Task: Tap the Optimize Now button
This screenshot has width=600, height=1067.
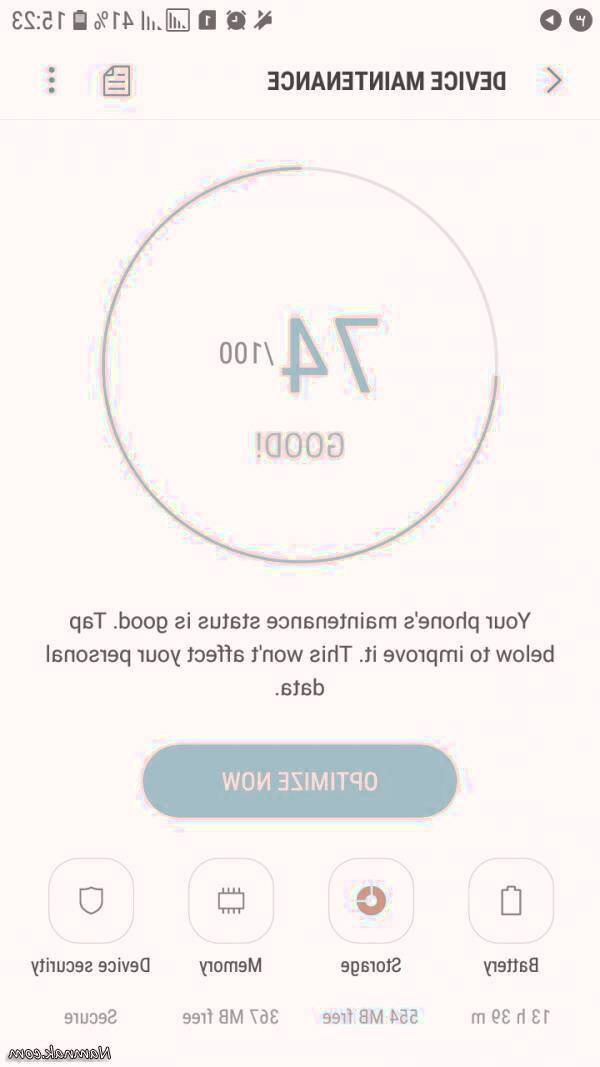Action: point(300,781)
